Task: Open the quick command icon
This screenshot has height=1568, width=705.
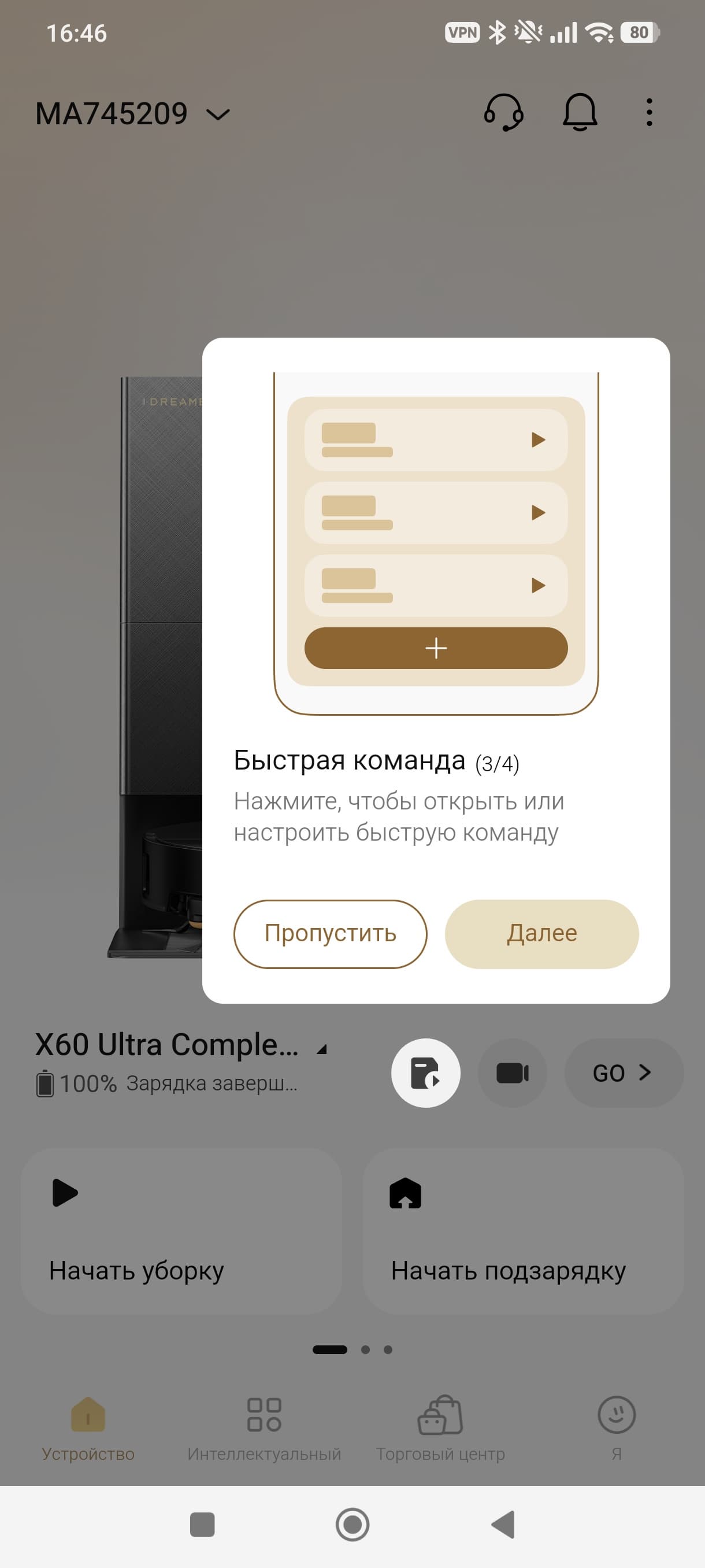Action: pyautogui.click(x=425, y=1073)
